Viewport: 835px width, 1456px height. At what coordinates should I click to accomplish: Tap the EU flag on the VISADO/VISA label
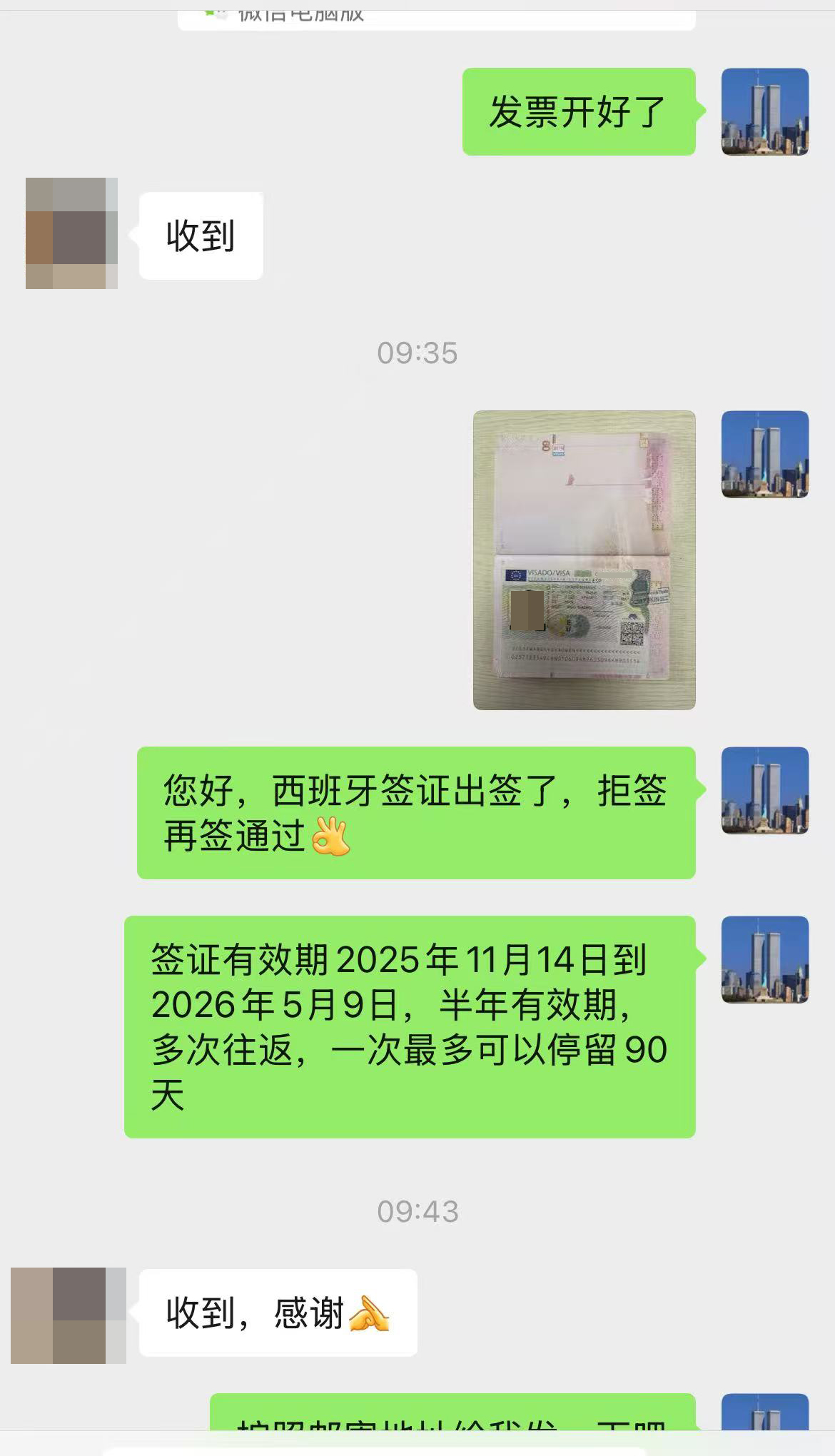click(515, 575)
